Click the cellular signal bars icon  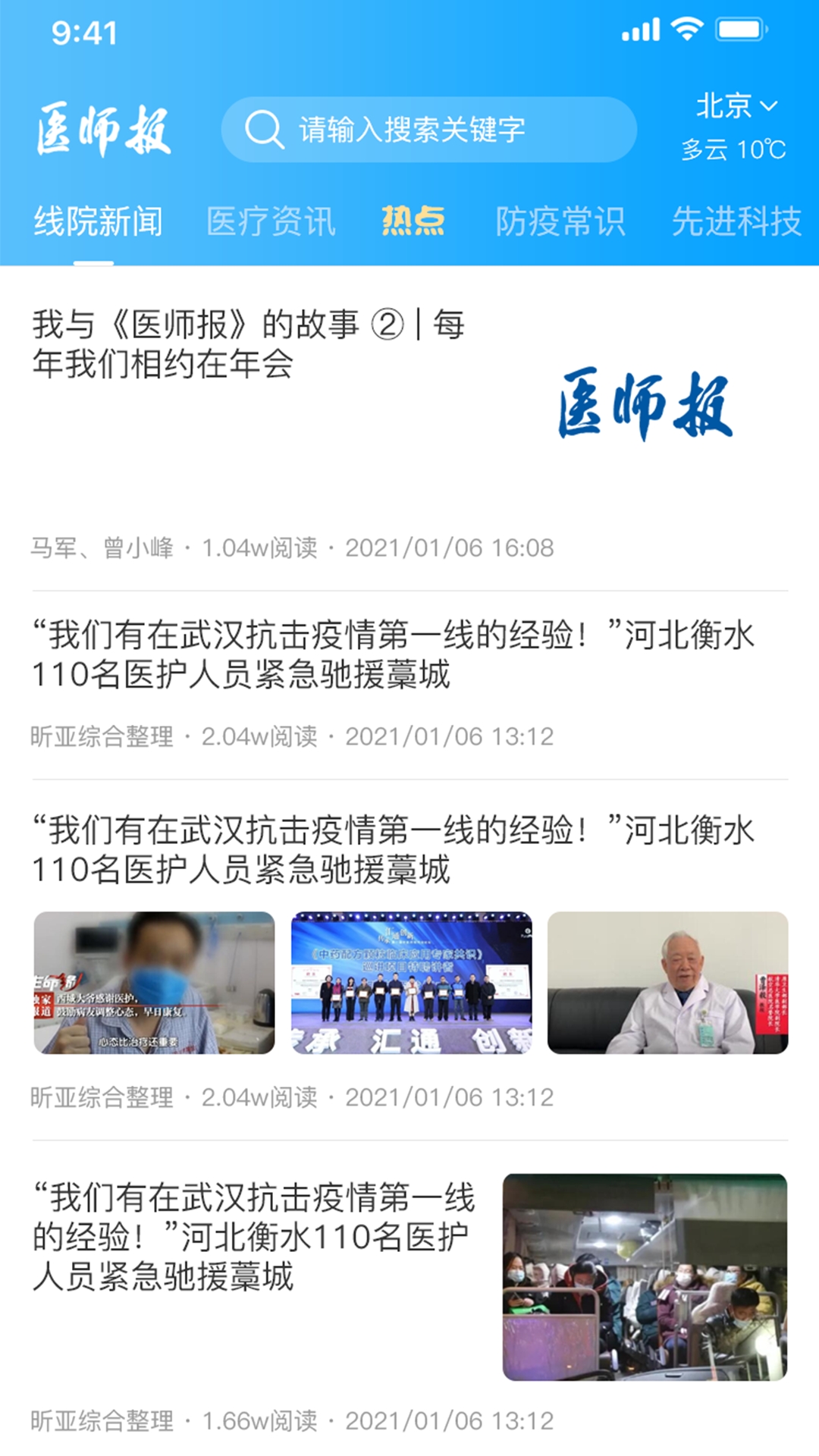pyautogui.click(x=639, y=29)
